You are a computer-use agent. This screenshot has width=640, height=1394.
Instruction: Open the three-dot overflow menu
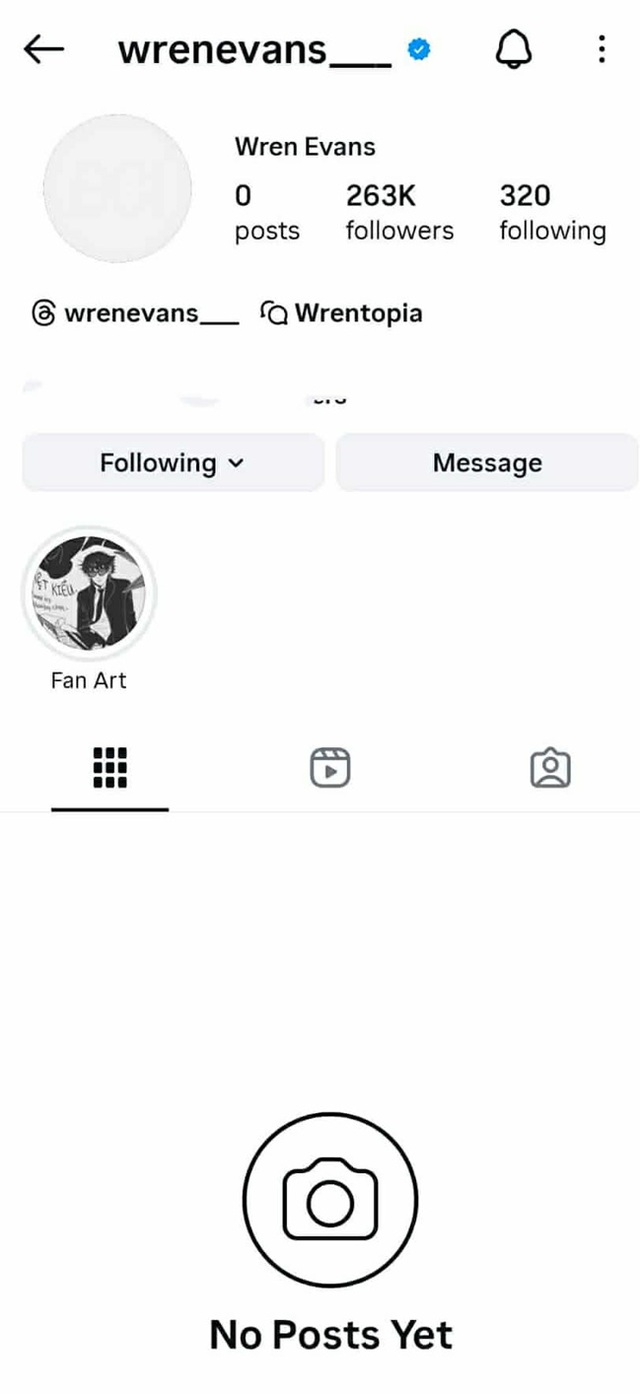[x=601, y=48]
